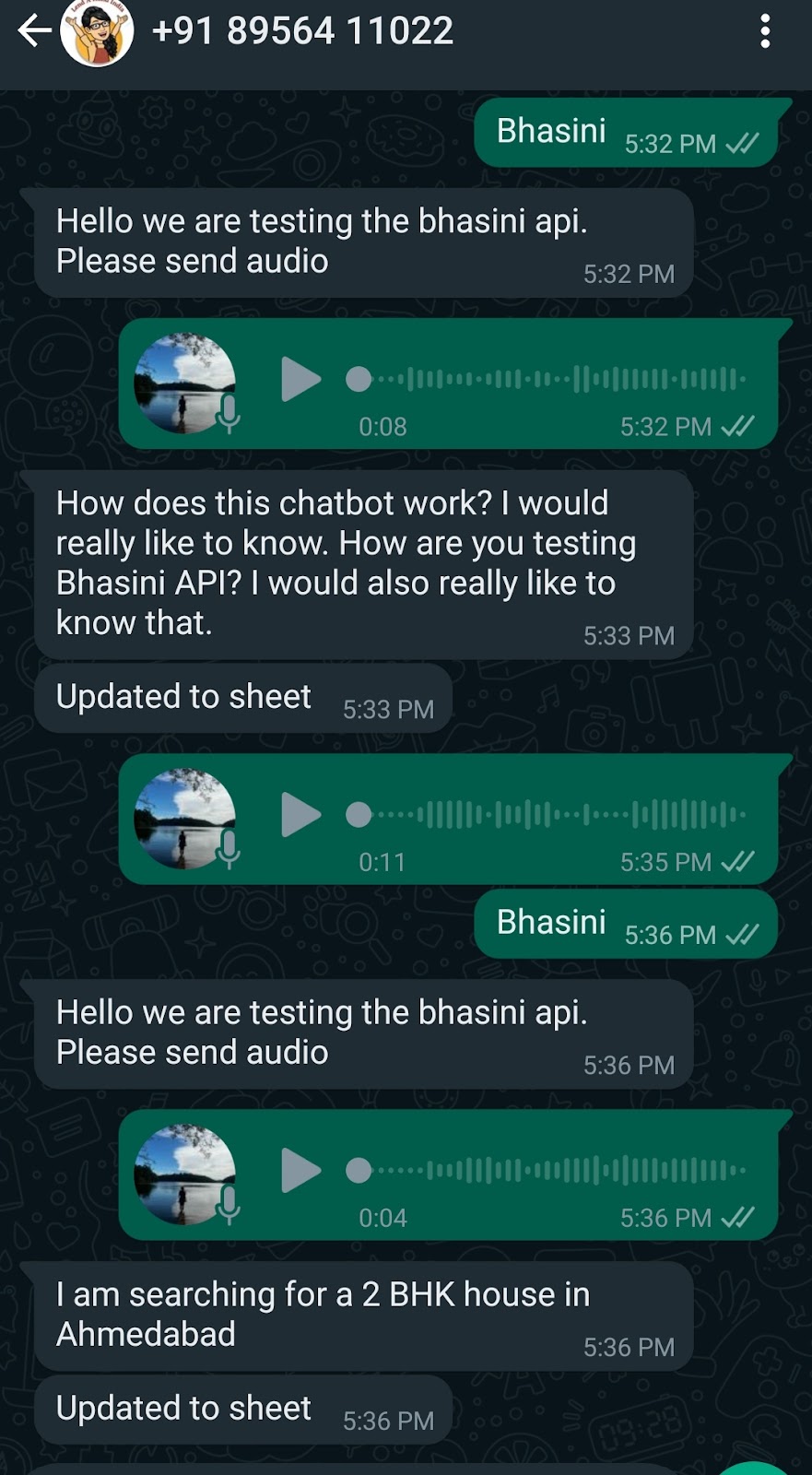Play the 0:04 voice message
Screen dimensions: 812x1475
tap(300, 1171)
